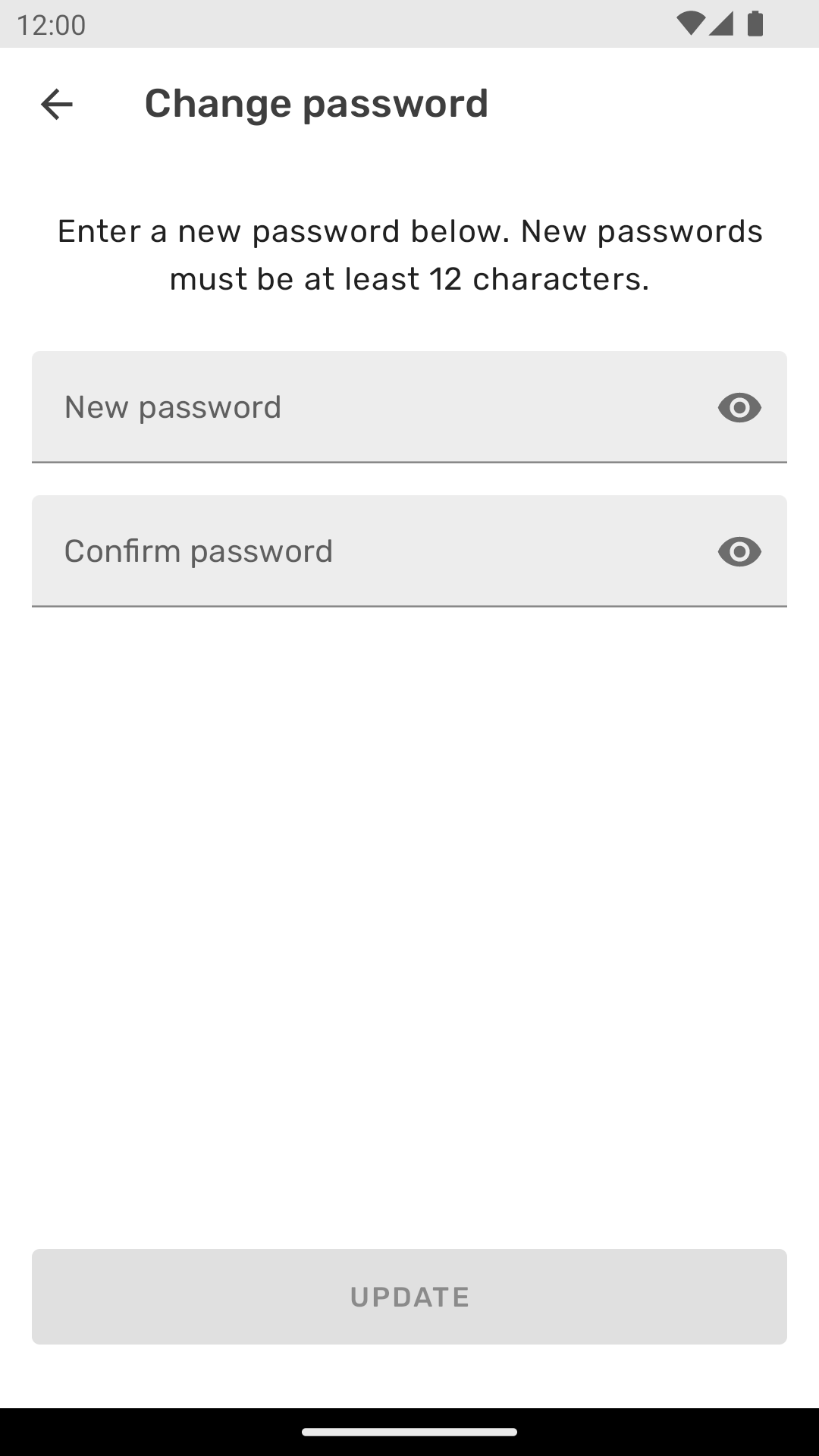Reveal the Confirm password text
The height and width of the screenshot is (1456, 819).
pyautogui.click(x=739, y=552)
